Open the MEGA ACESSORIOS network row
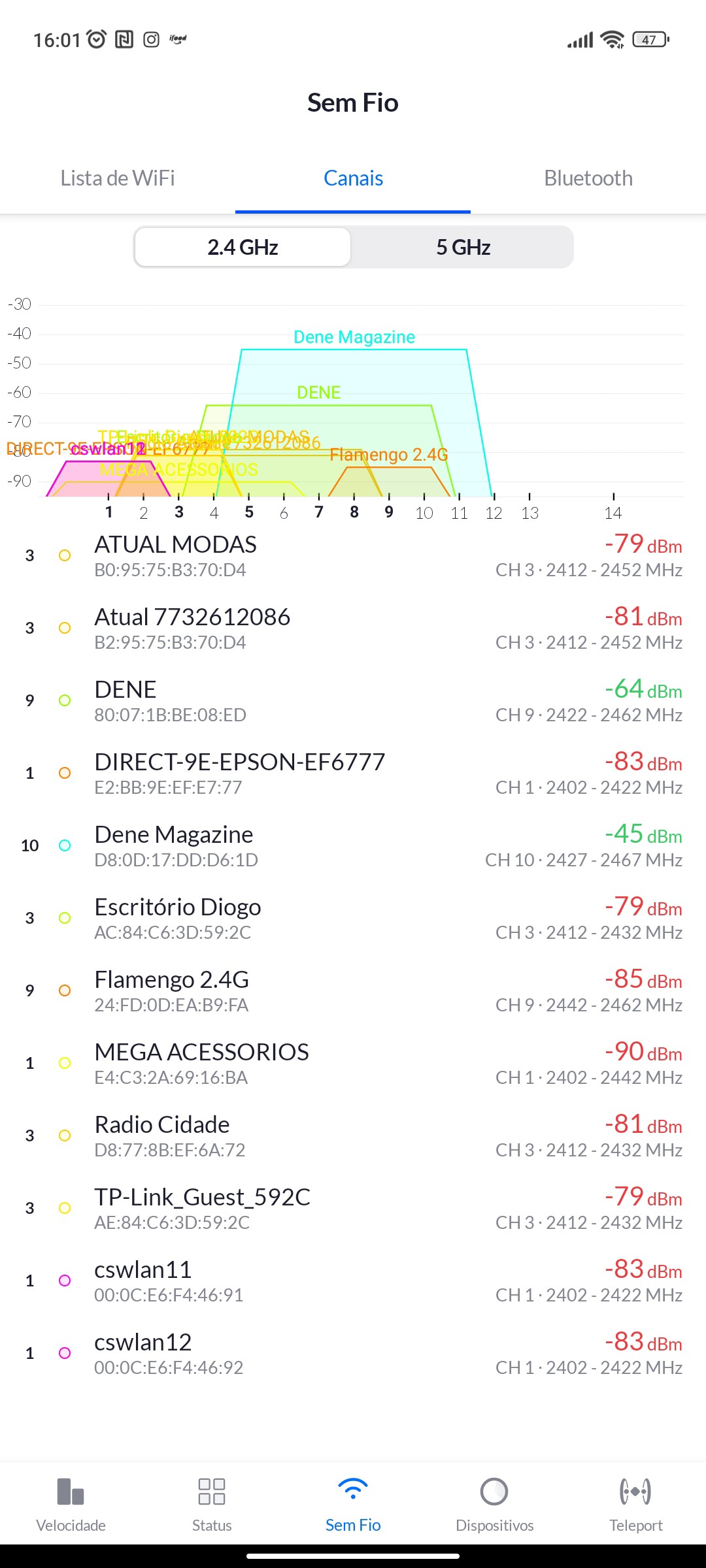Image resolution: width=706 pixels, height=1568 pixels. pyautogui.click(x=353, y=1063)
